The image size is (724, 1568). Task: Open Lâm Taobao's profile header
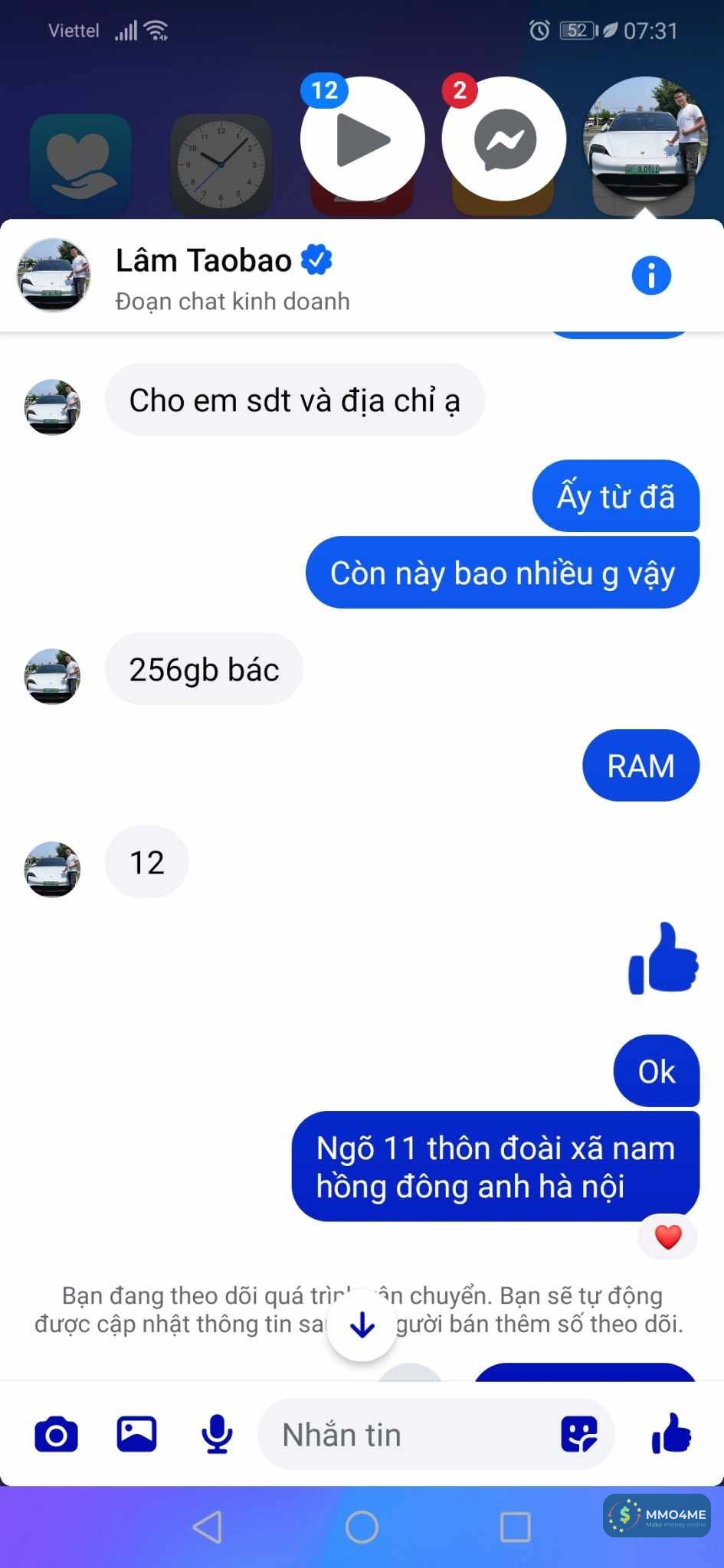coord(222,276)
